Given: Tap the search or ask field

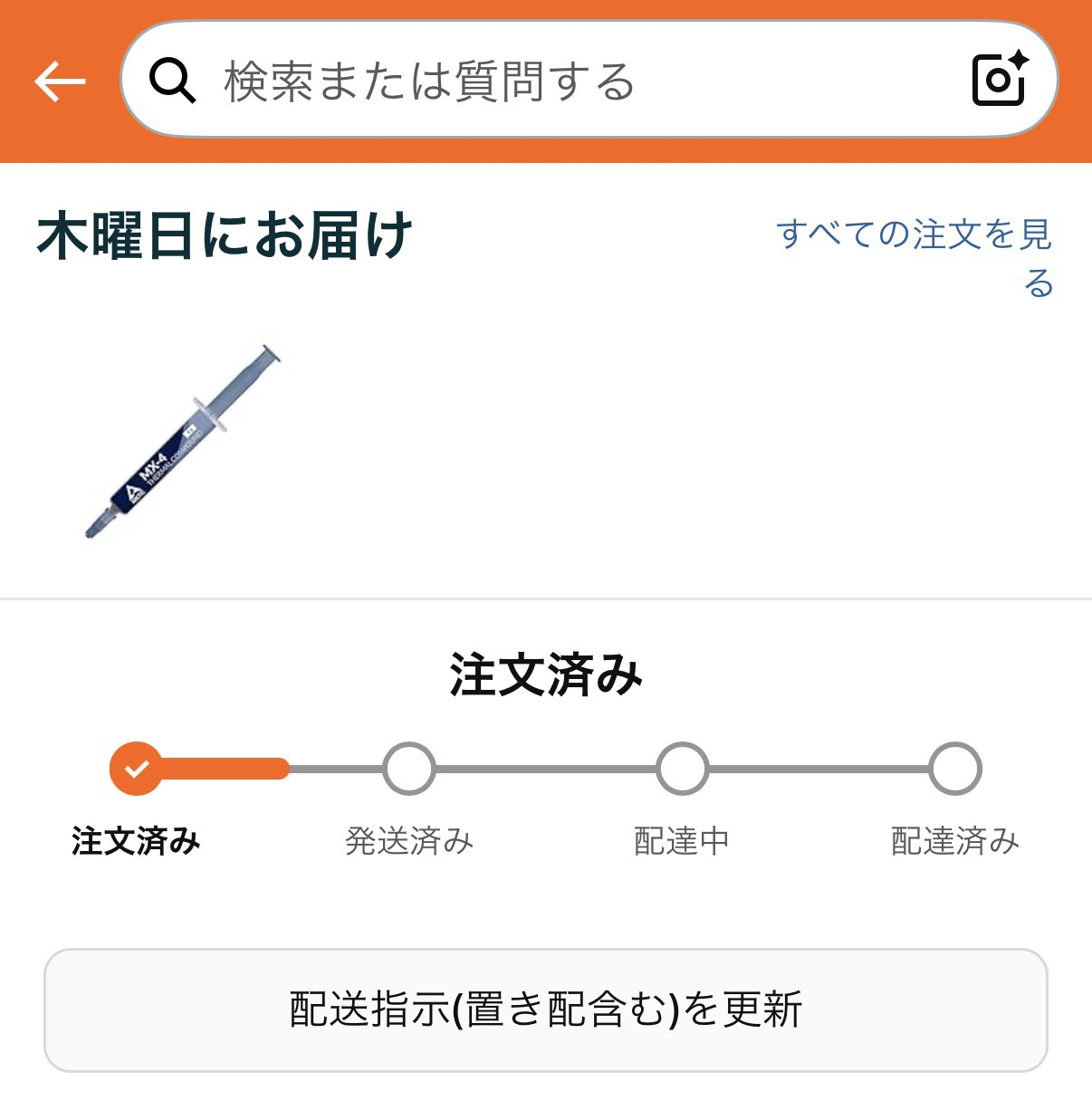Looking at the screenshot, I should pyautogui.click(x=543, y=81).
